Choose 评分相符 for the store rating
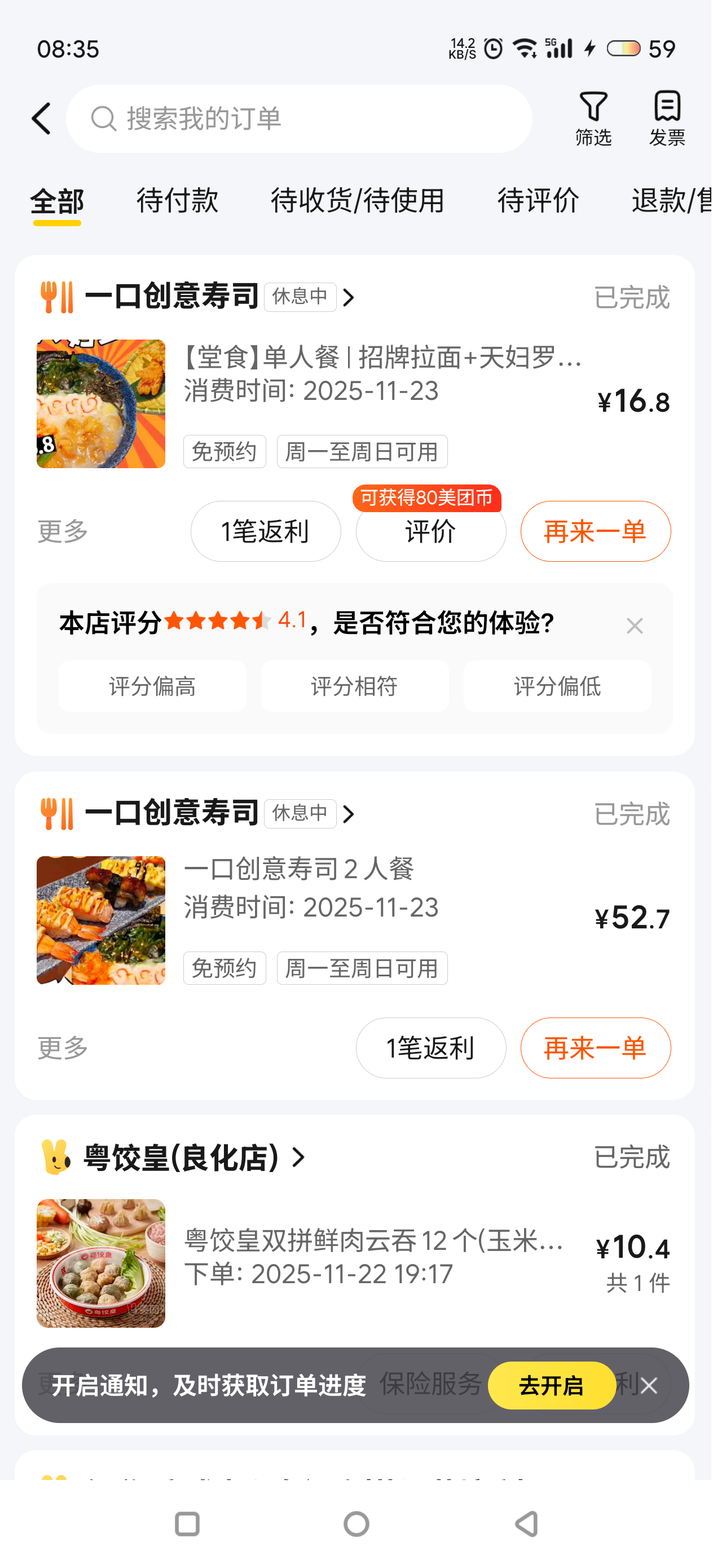713x1568 pixels. coord(355,686)
